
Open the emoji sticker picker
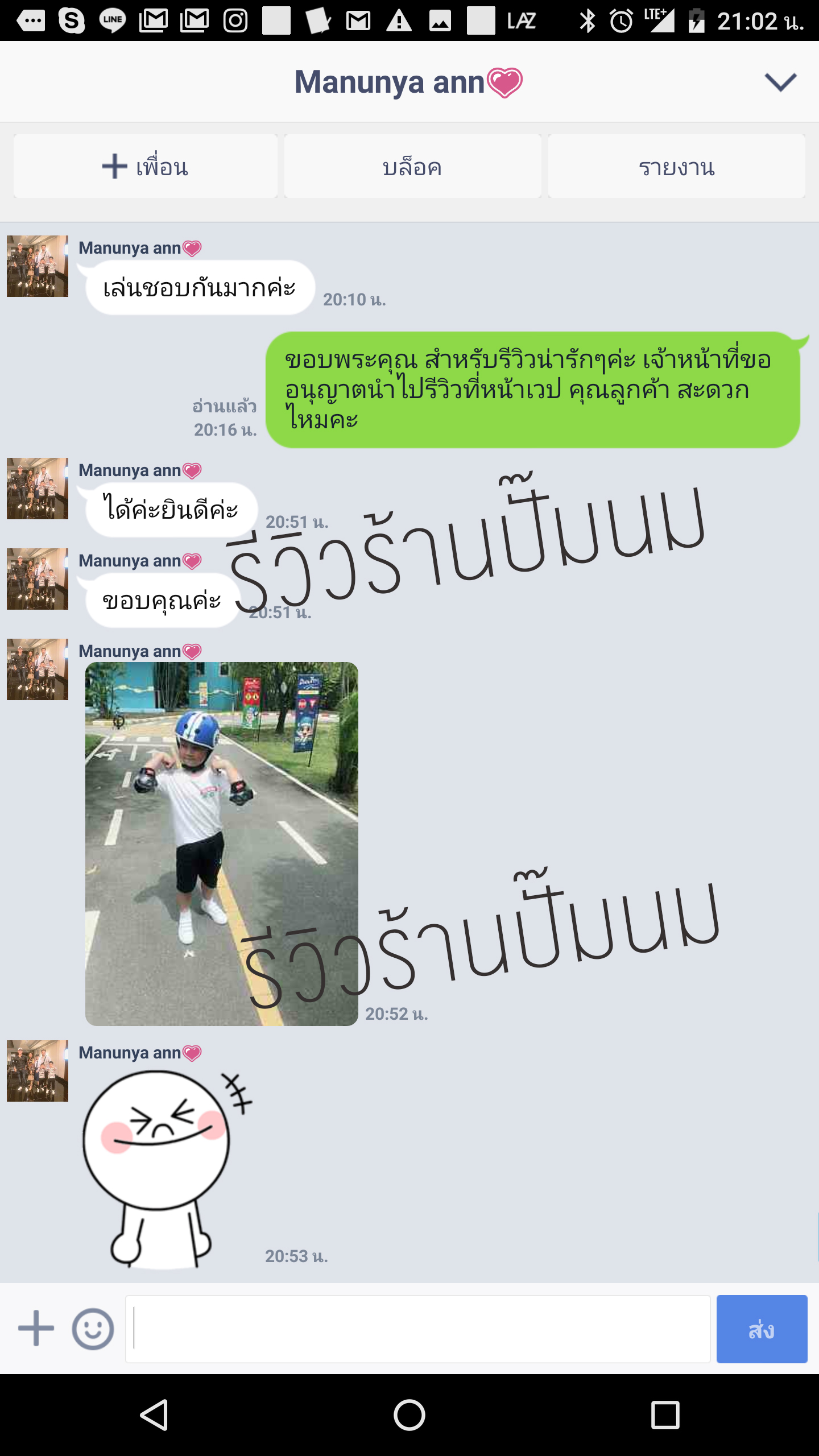(x=93, y=1329)
